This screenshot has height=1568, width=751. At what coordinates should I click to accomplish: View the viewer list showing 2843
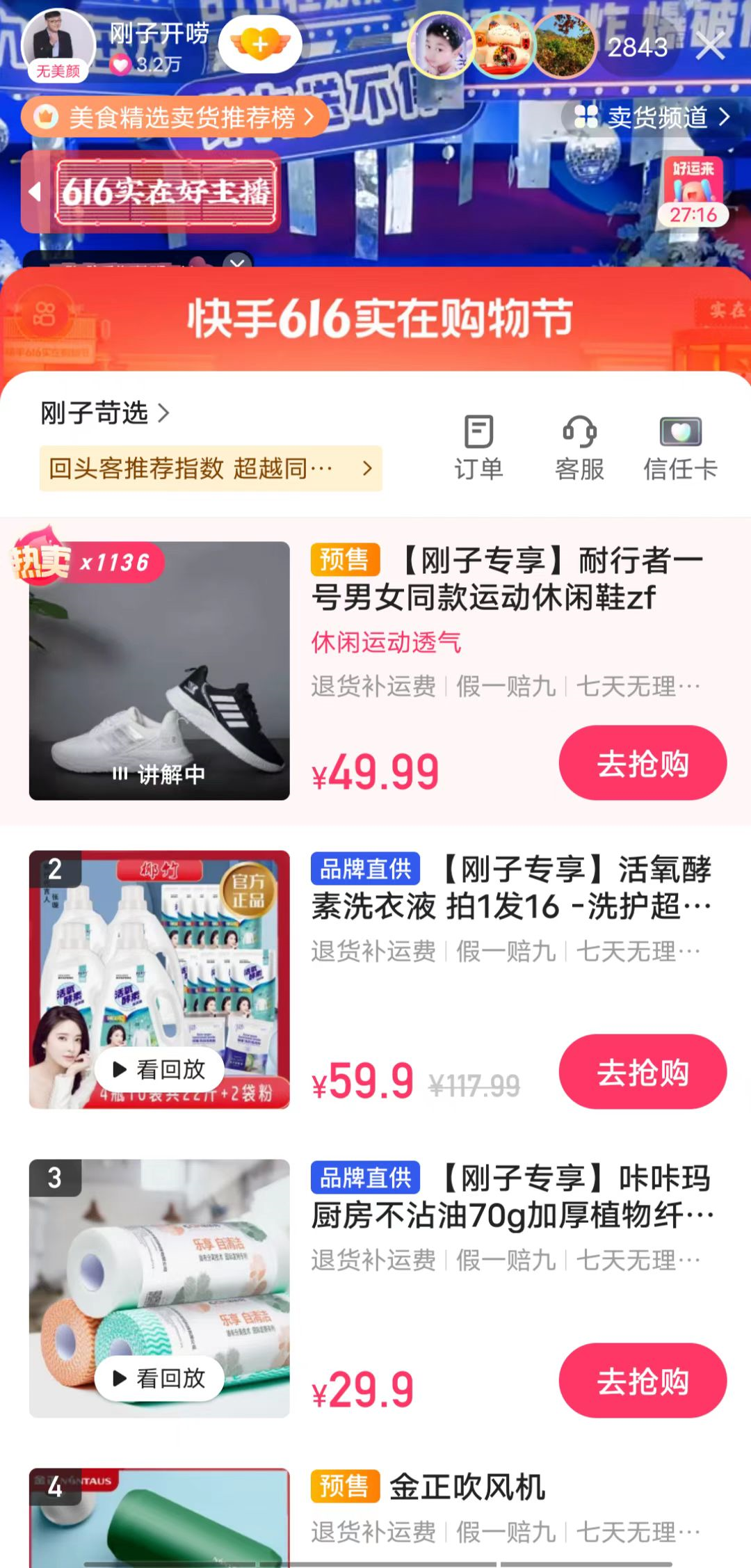(x=637, y=47)
